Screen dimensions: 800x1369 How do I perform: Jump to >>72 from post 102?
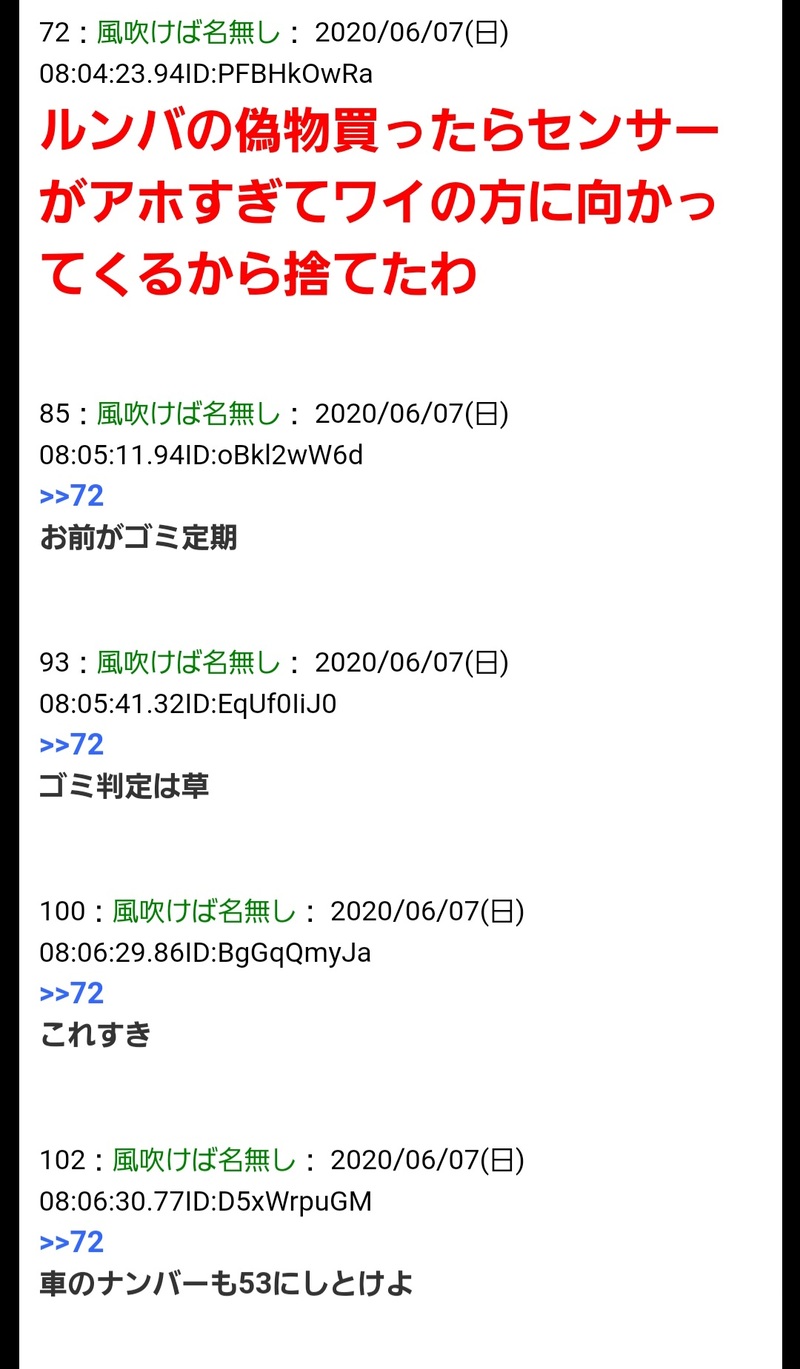pos(72,1243)
